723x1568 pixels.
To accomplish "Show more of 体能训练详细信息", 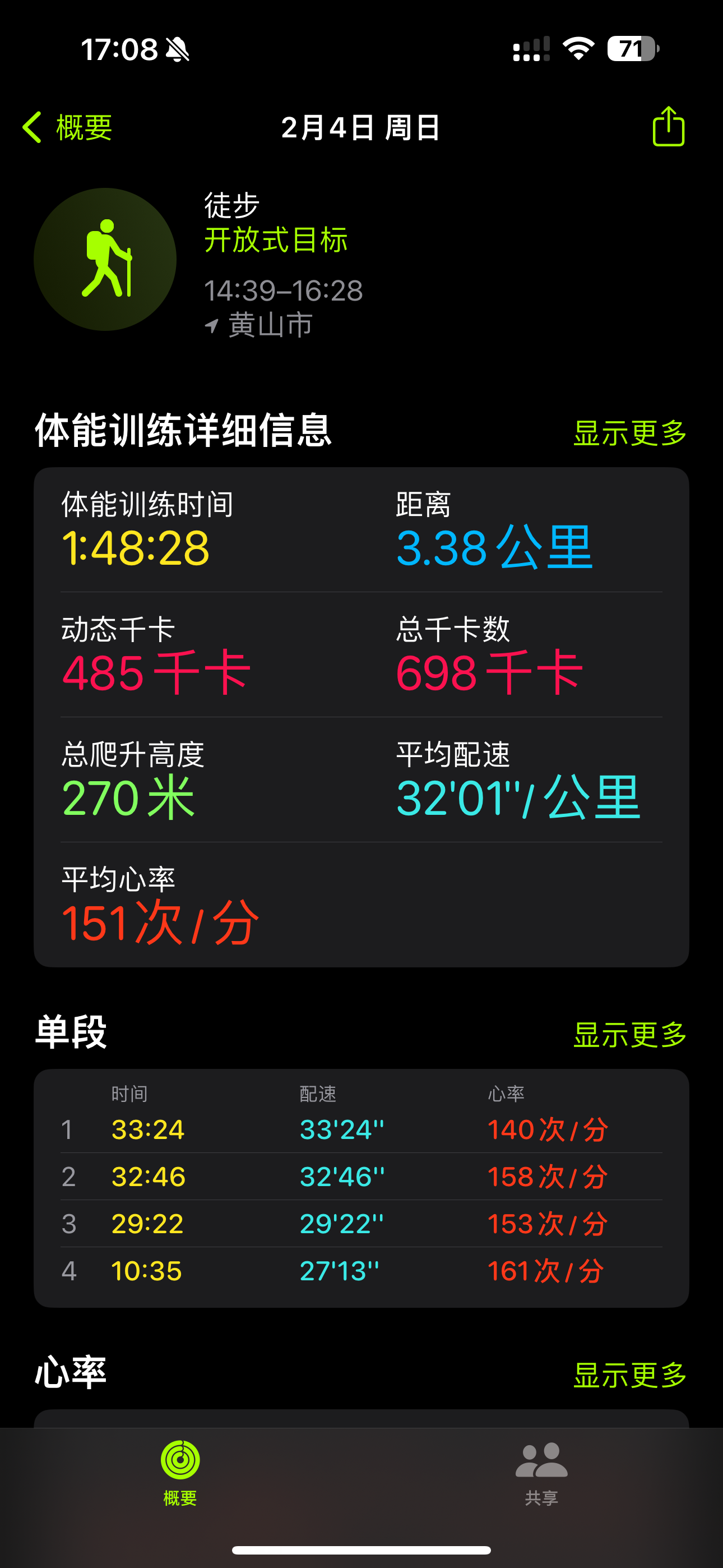I will coord(629,433).
